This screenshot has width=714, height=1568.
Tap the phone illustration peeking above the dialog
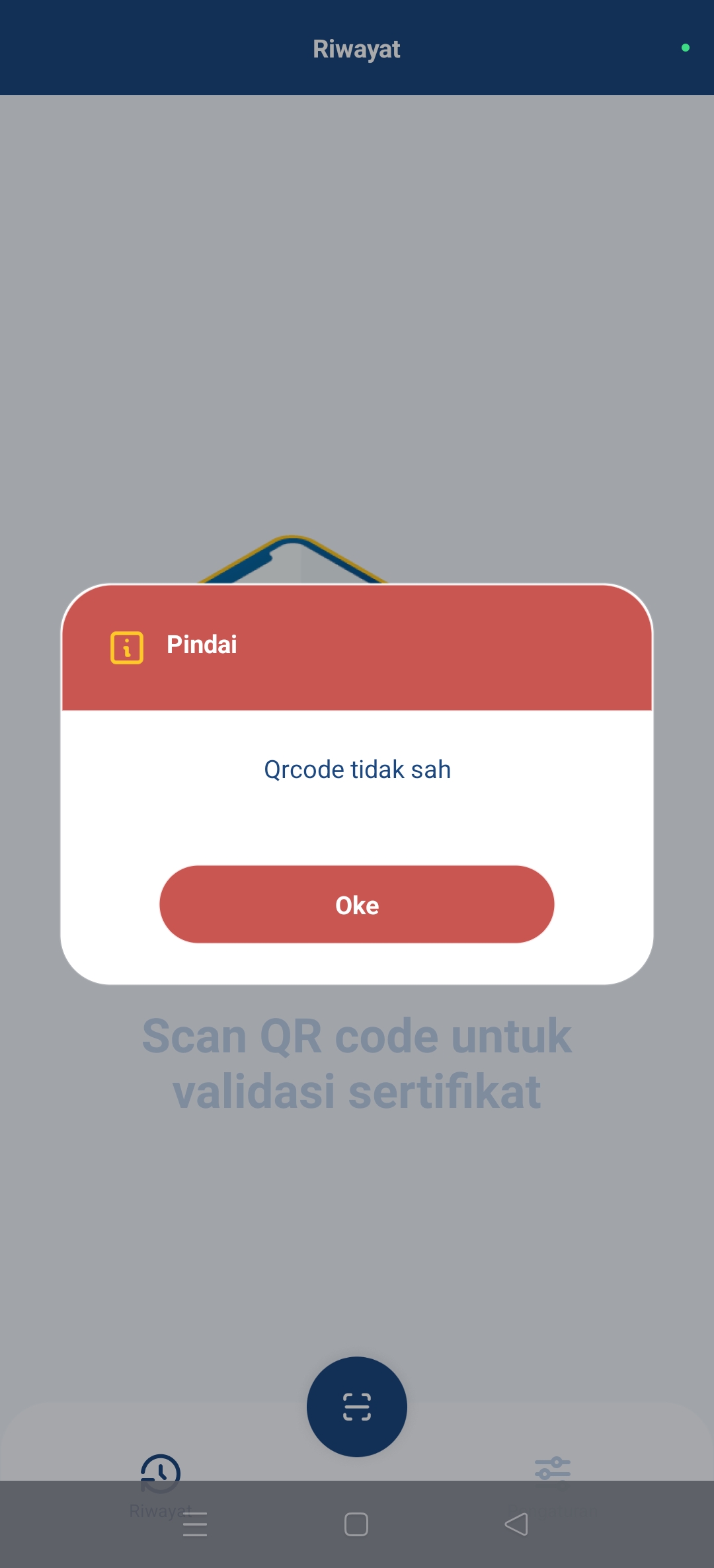[291, 559]
